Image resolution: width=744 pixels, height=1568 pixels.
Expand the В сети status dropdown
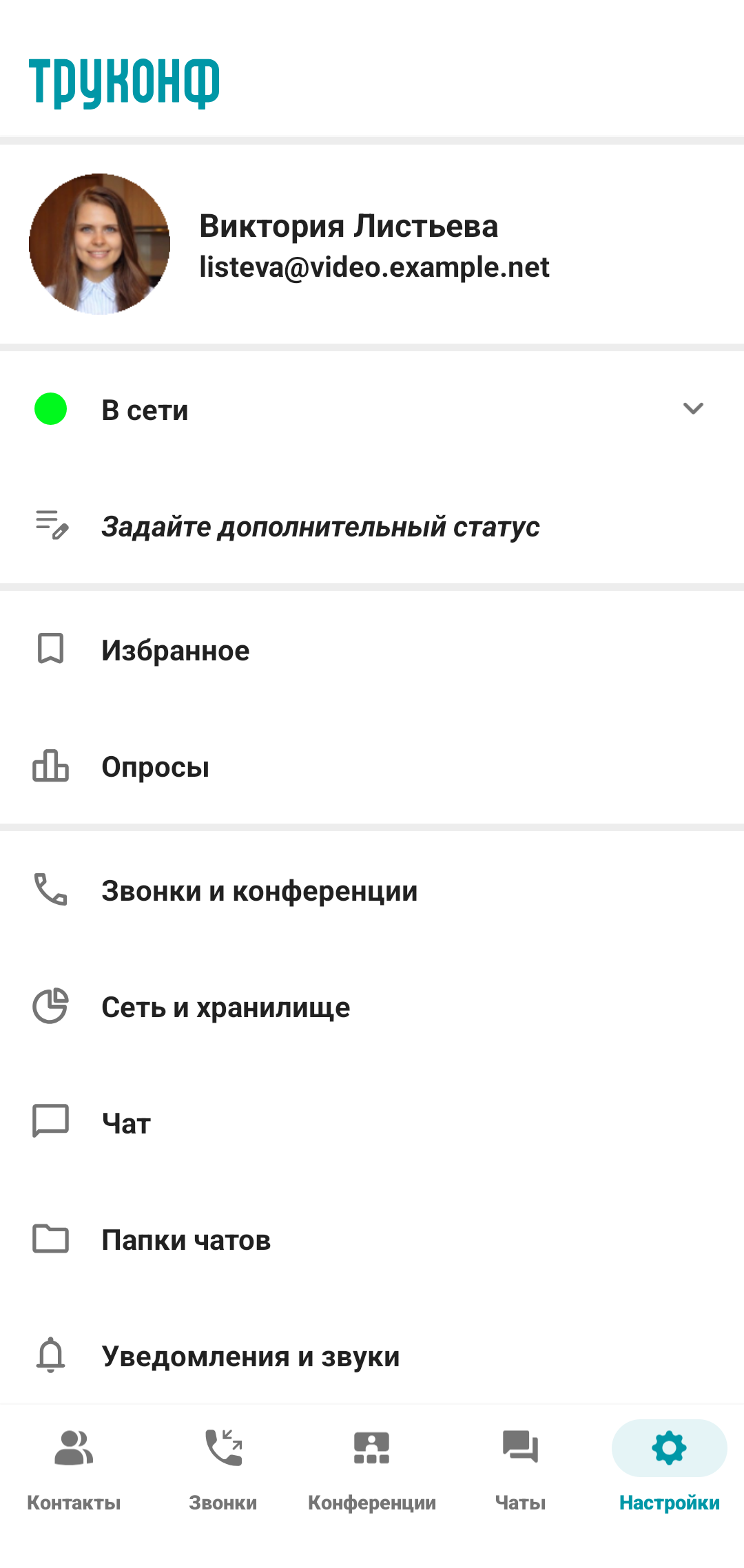(x=692, y=409)
